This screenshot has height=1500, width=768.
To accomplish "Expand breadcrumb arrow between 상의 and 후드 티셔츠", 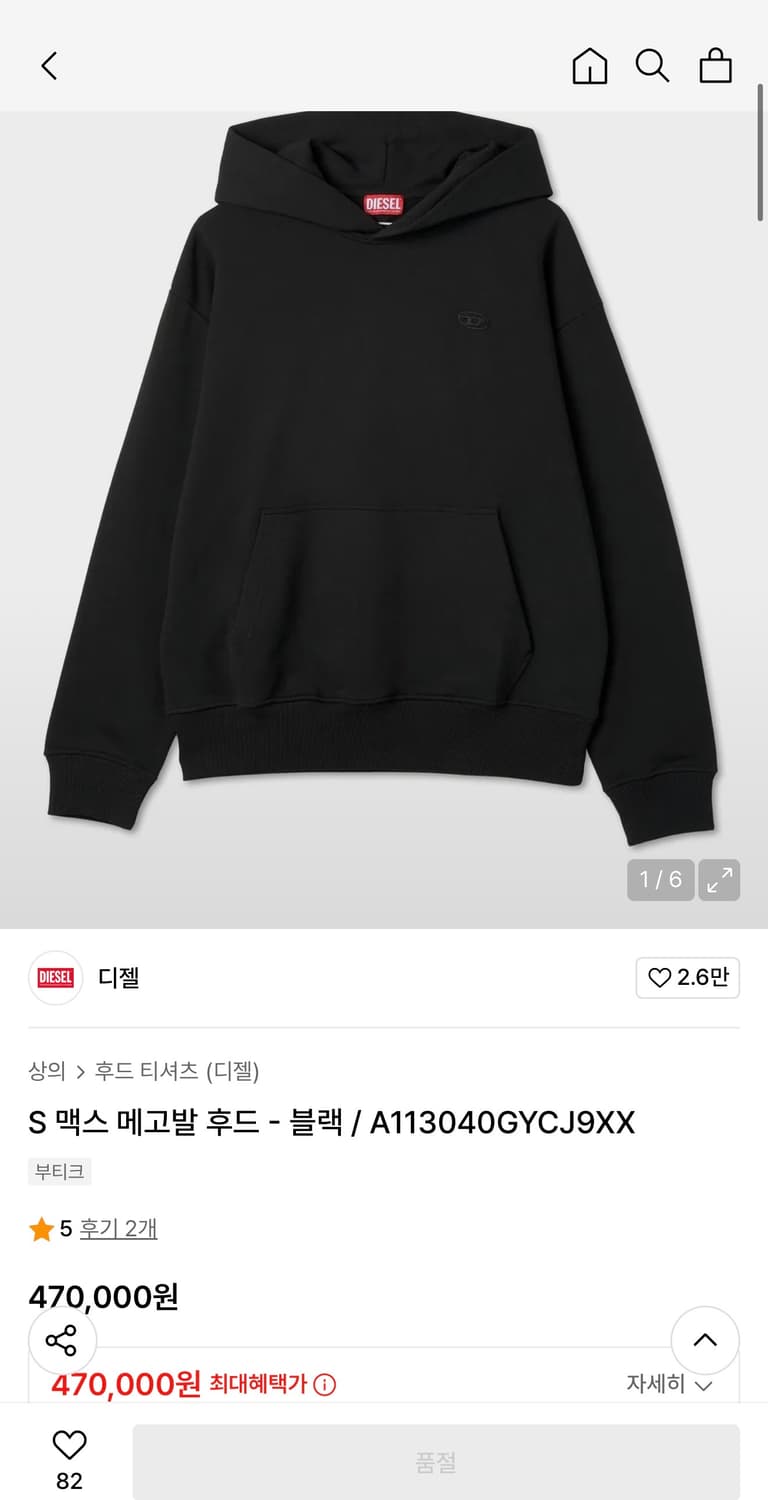I will [x=82, y=1070].
